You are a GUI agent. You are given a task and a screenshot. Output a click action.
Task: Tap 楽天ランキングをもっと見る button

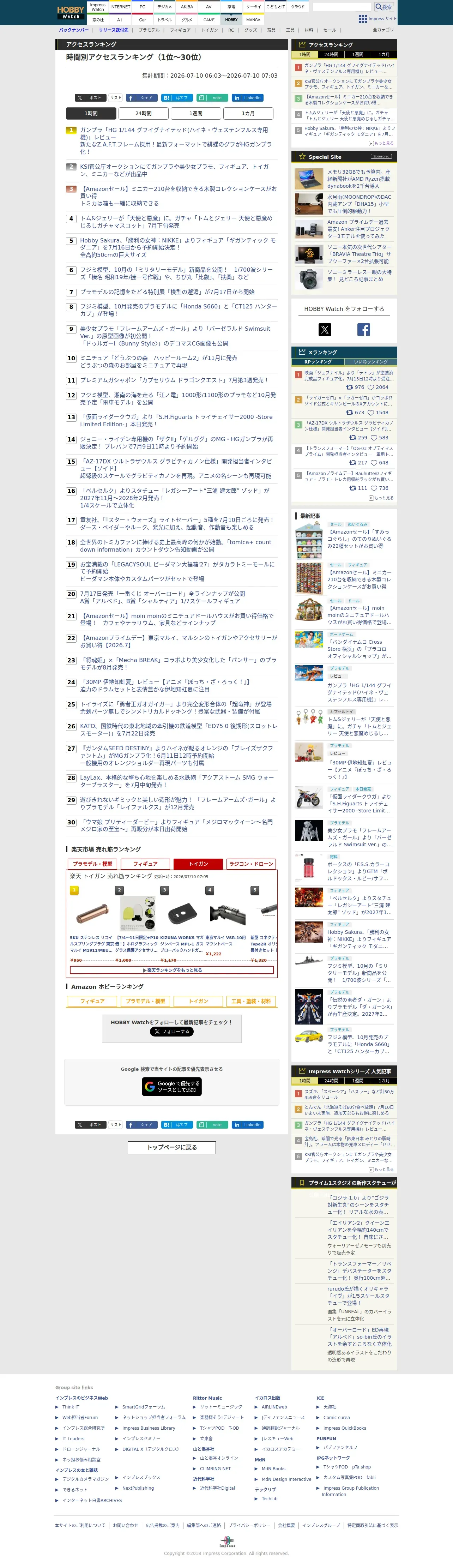coord(172,970)
